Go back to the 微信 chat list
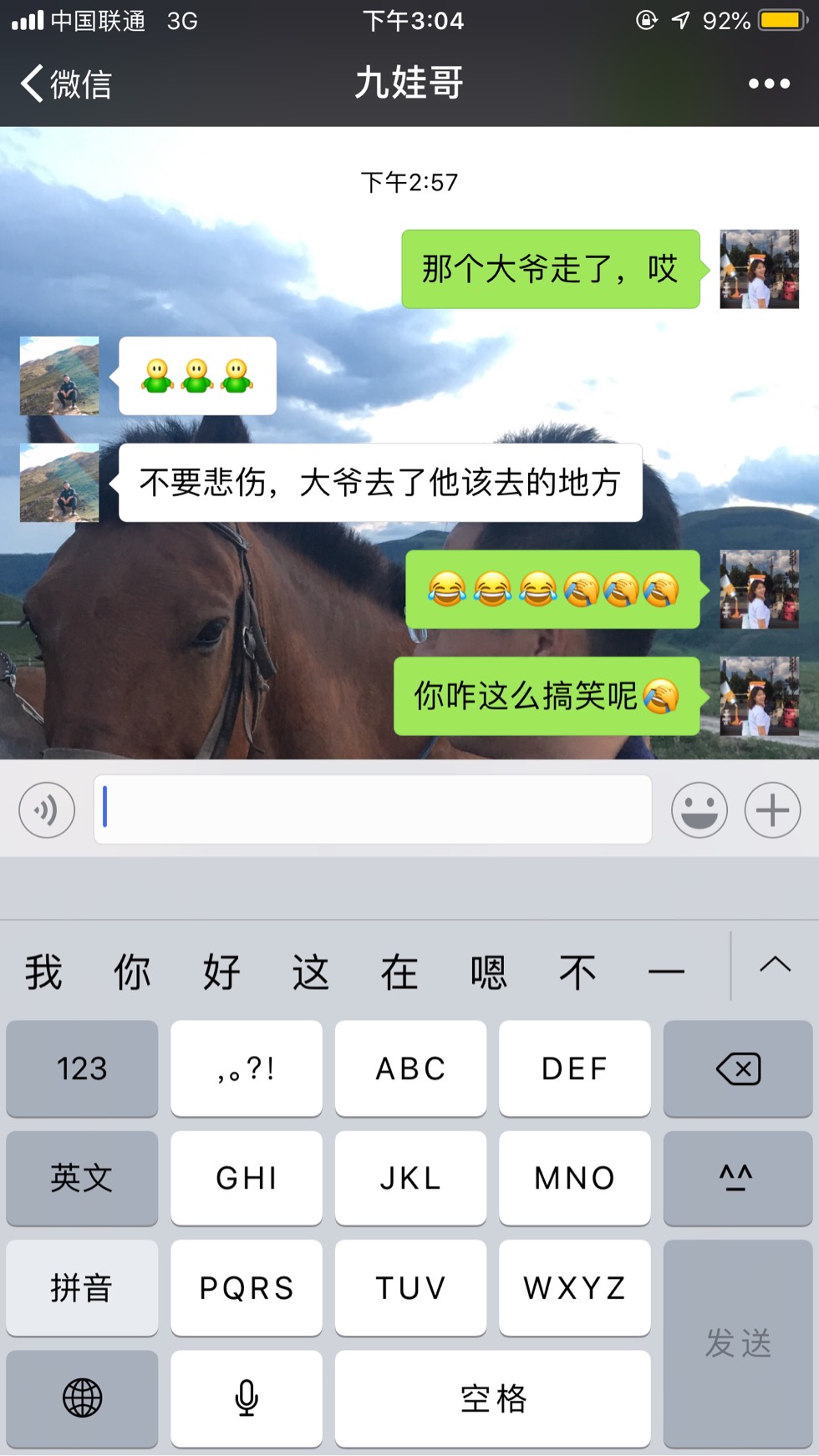Viewport: 819px width, 1456px height. (x=65, y=84)
